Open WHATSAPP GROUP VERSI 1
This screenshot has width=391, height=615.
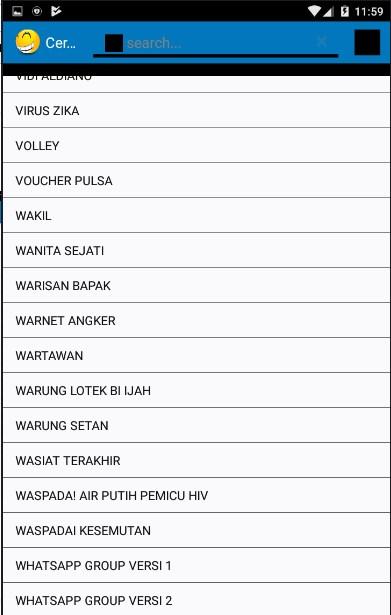[x=196, y=565]
